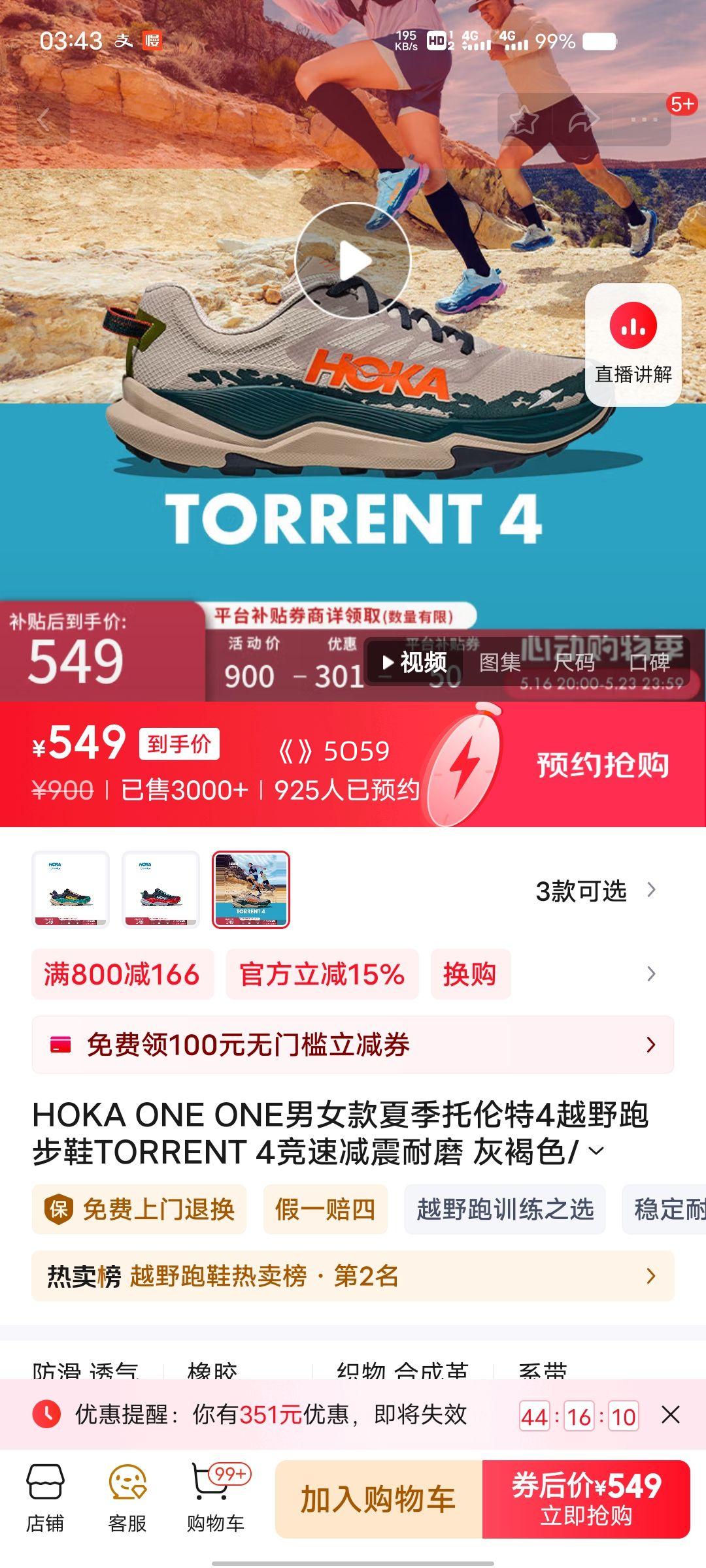Screen dimensions: 706x1568
Task: Tap 立即抢购 at 券后价¥549
Action: point(586,1499)
